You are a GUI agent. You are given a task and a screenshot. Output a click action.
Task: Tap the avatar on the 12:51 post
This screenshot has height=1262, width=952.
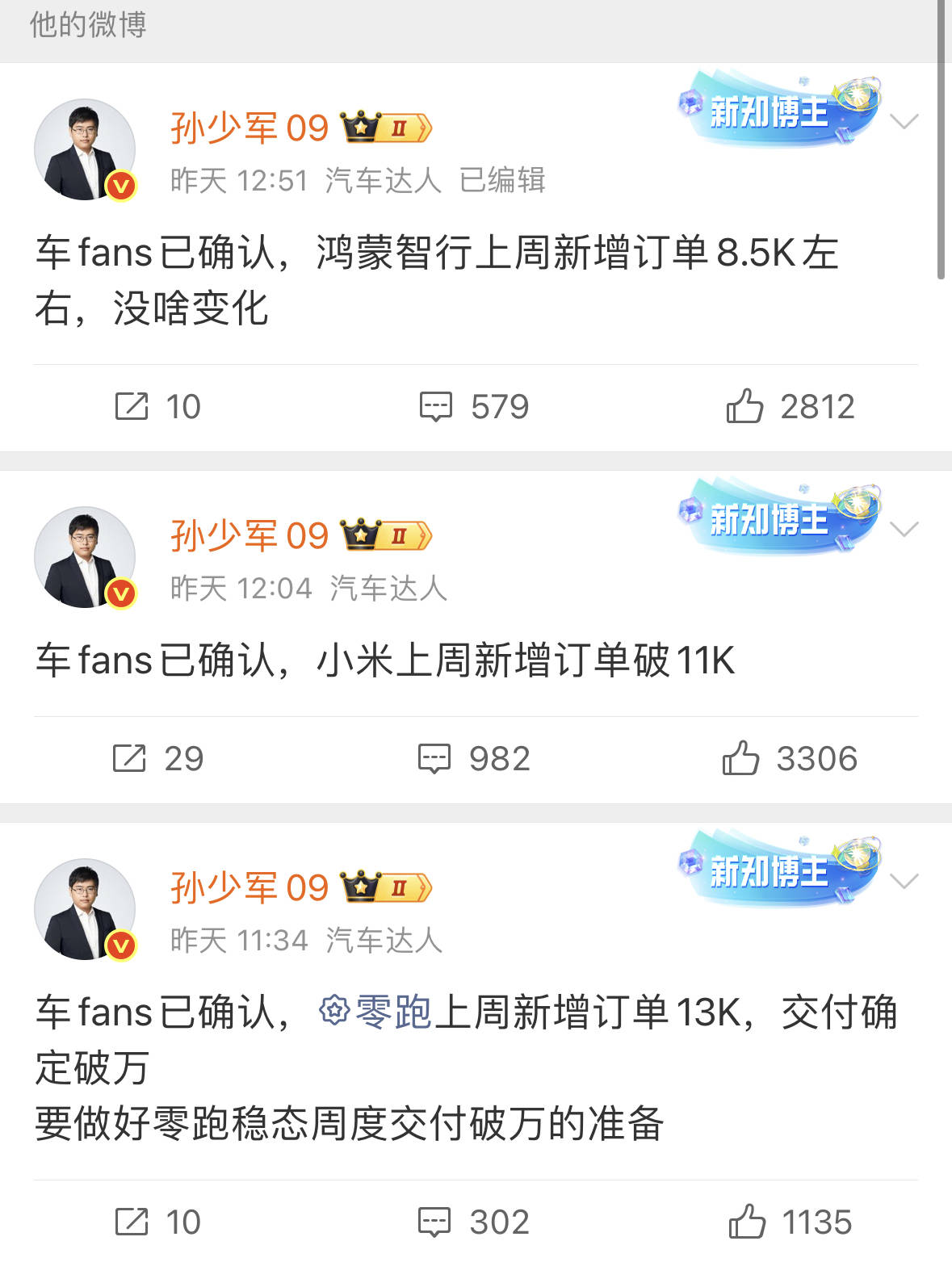point(85,149)
